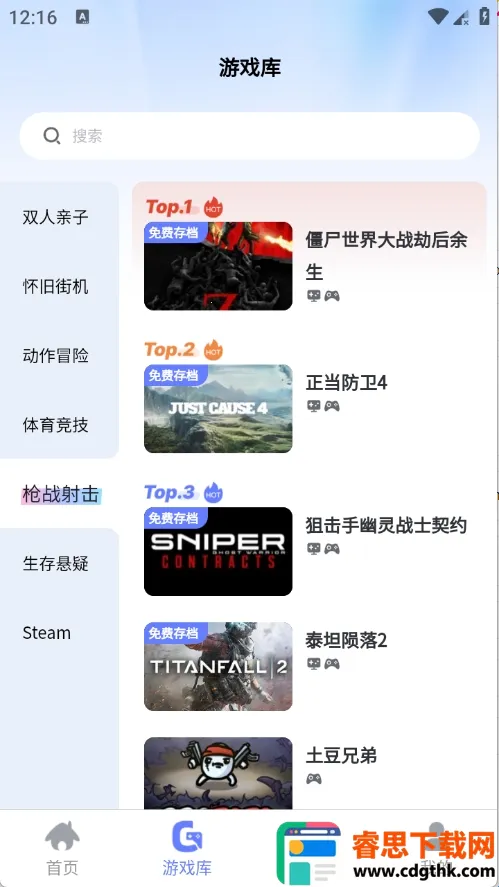The image size is (499, 887).
Task: Tap the 搜索 search box
Action: tap(250, 136)
